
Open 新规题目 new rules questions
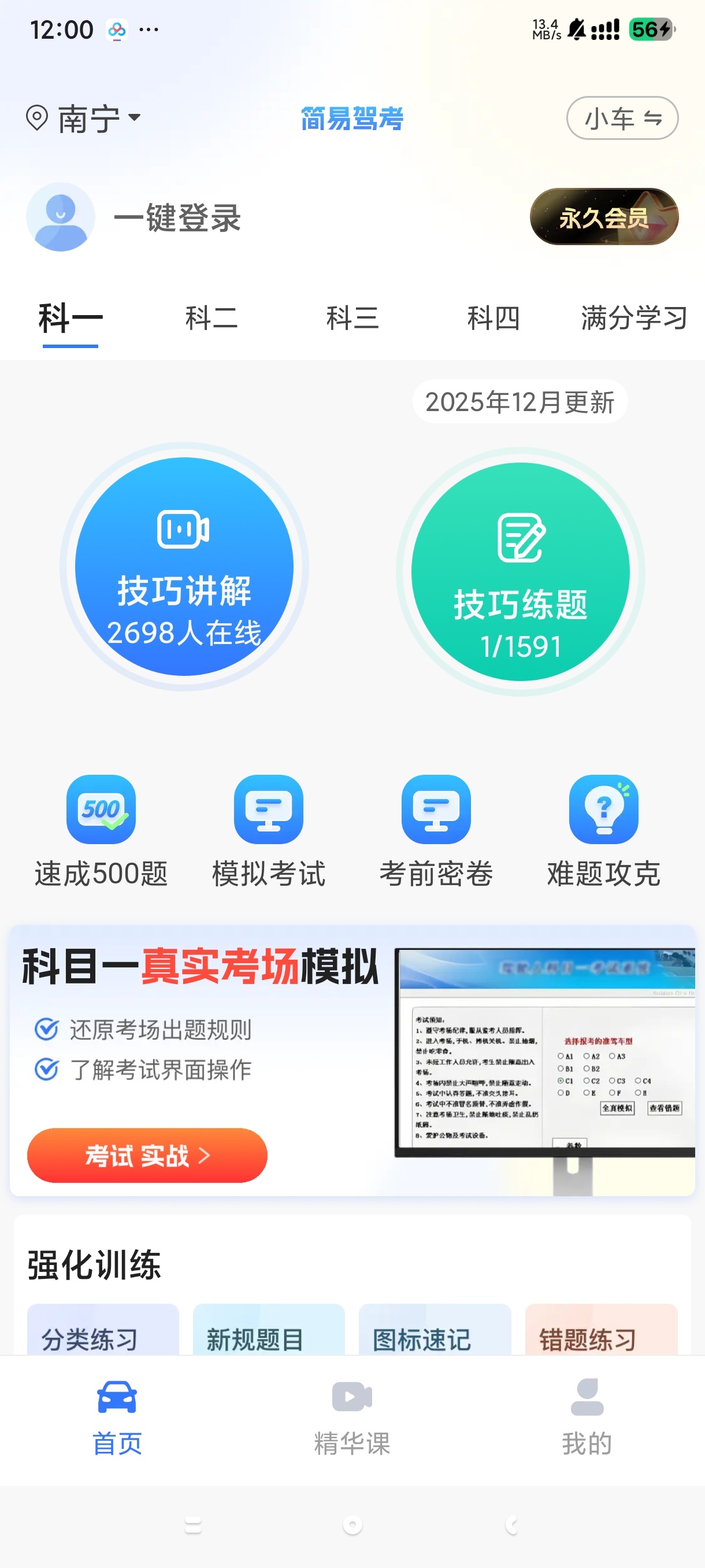tap(268, 1336)
